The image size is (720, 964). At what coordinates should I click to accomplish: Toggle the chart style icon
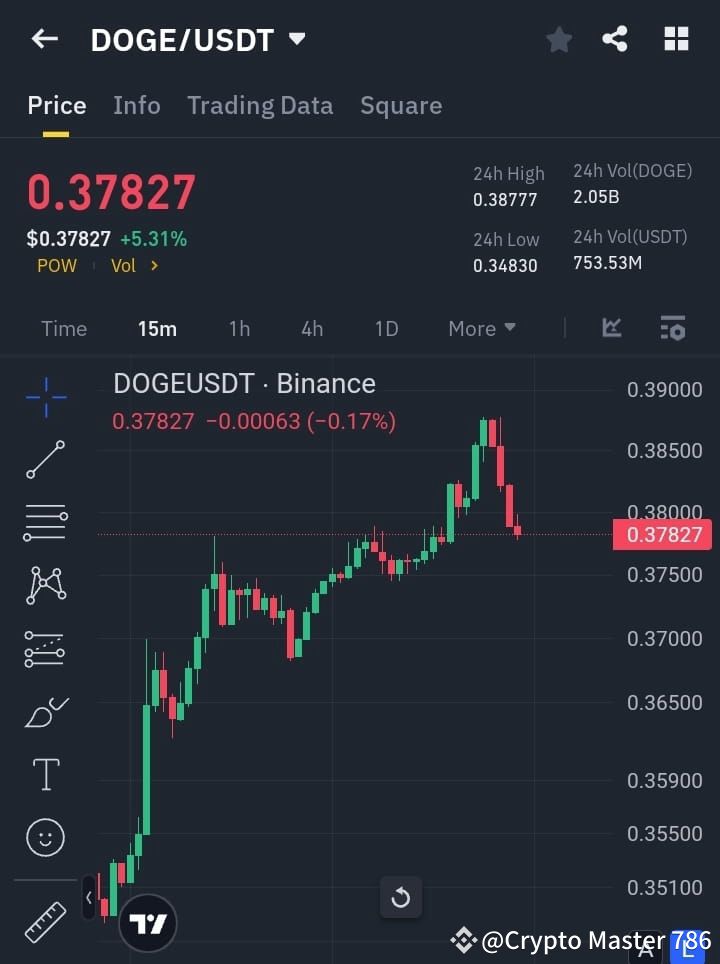coord(610,328)
